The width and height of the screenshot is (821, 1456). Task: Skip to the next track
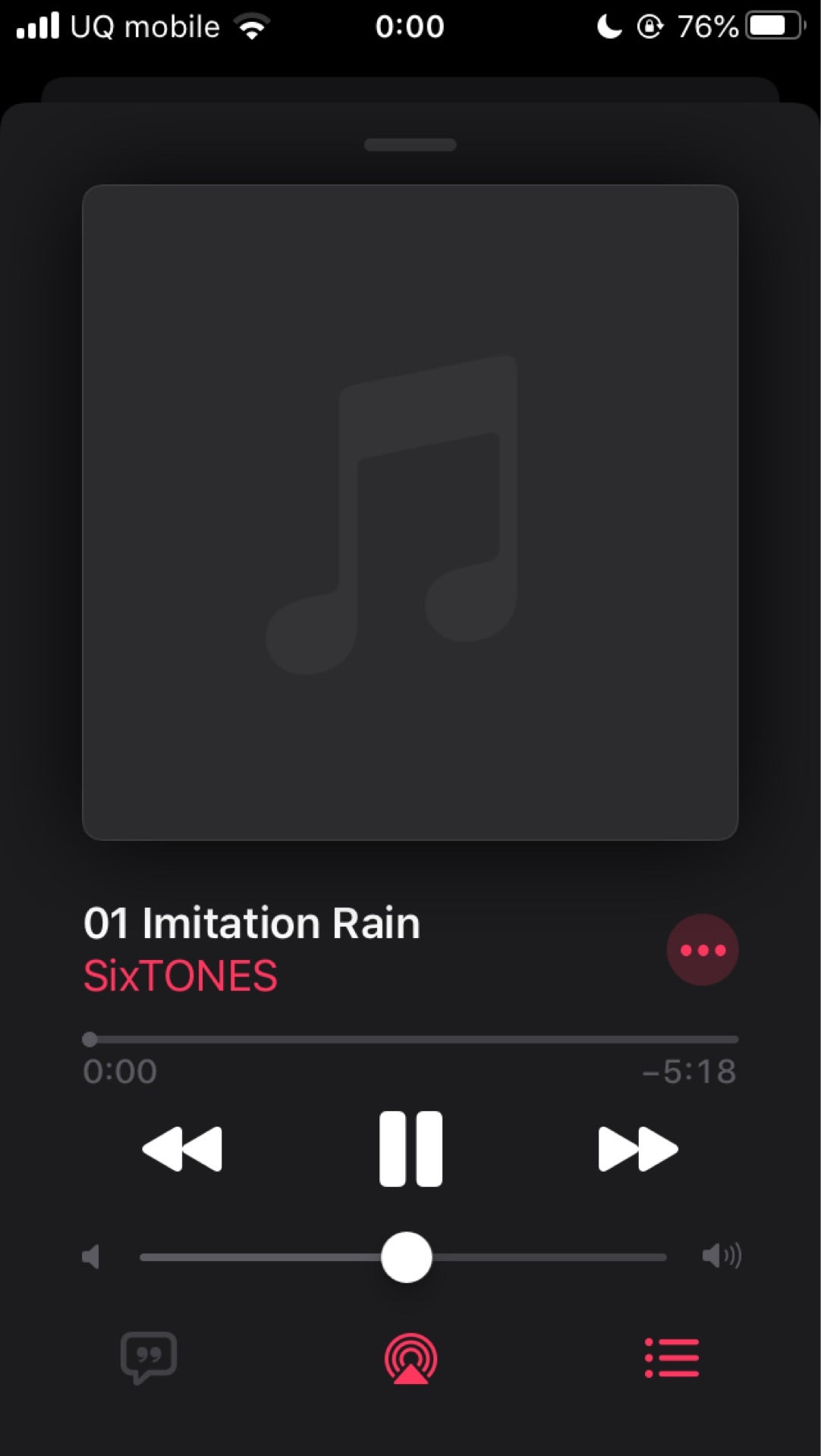637,1149
